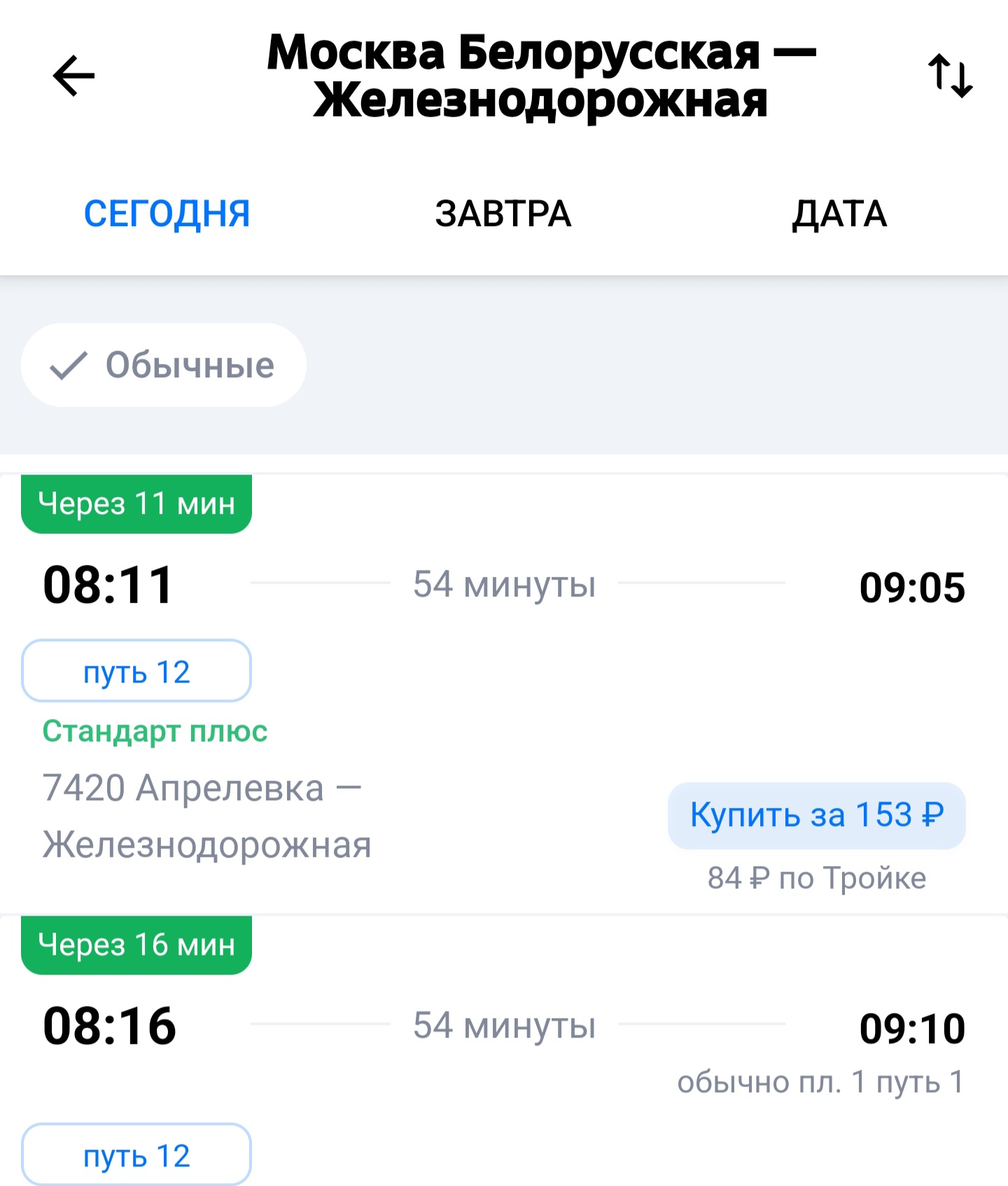Screen dimensions: 1008x1186
Task: Switch to the Завтра tab
Action: pos(503,214)
